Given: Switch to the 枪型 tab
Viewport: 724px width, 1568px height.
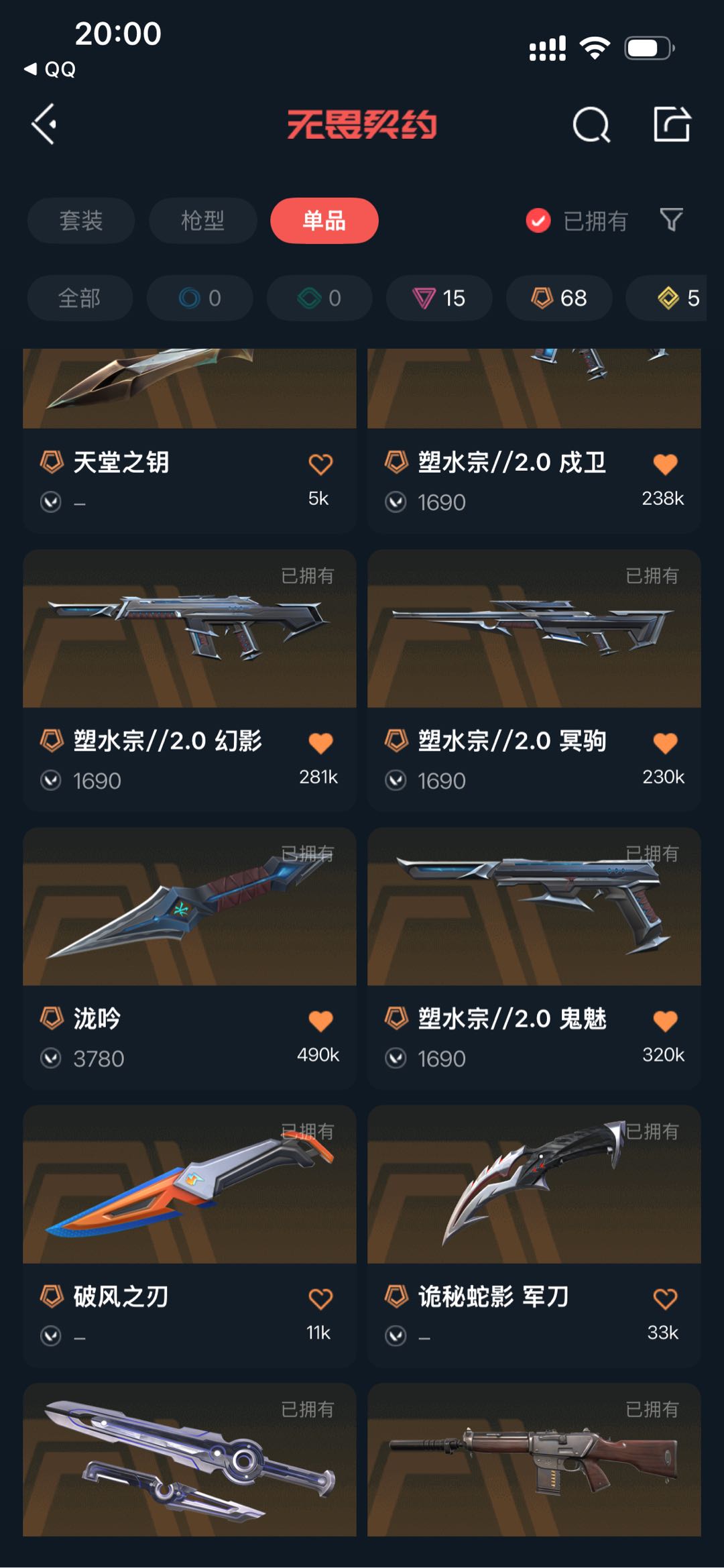Looking at the screenshot, I should tap(202, 221).
